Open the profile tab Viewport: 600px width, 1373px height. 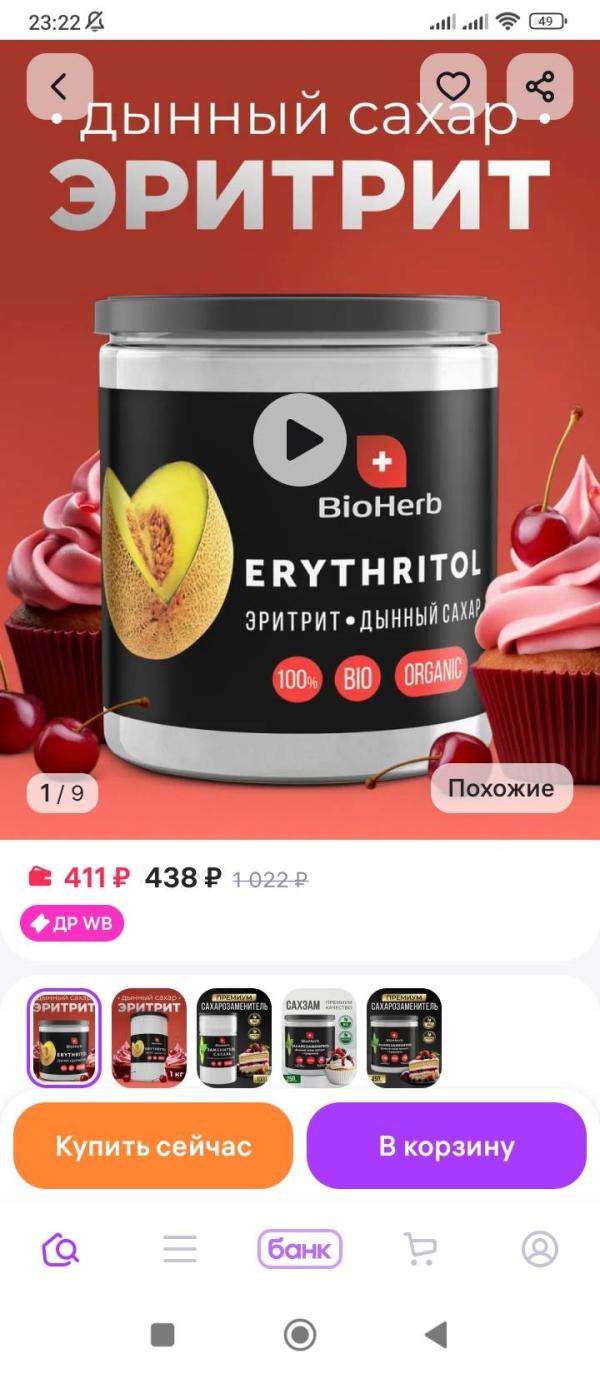click(x=540, y=1249)
